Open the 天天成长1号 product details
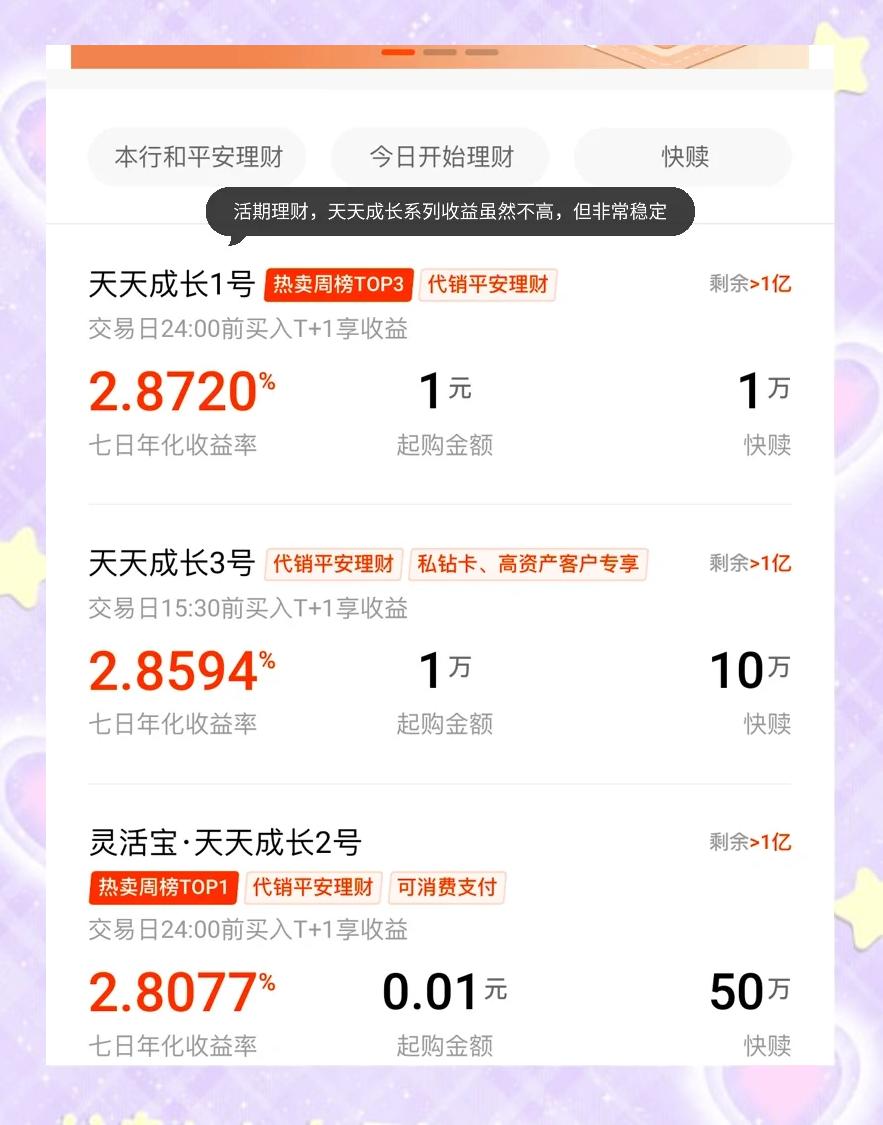 click(x=170, y=284)
